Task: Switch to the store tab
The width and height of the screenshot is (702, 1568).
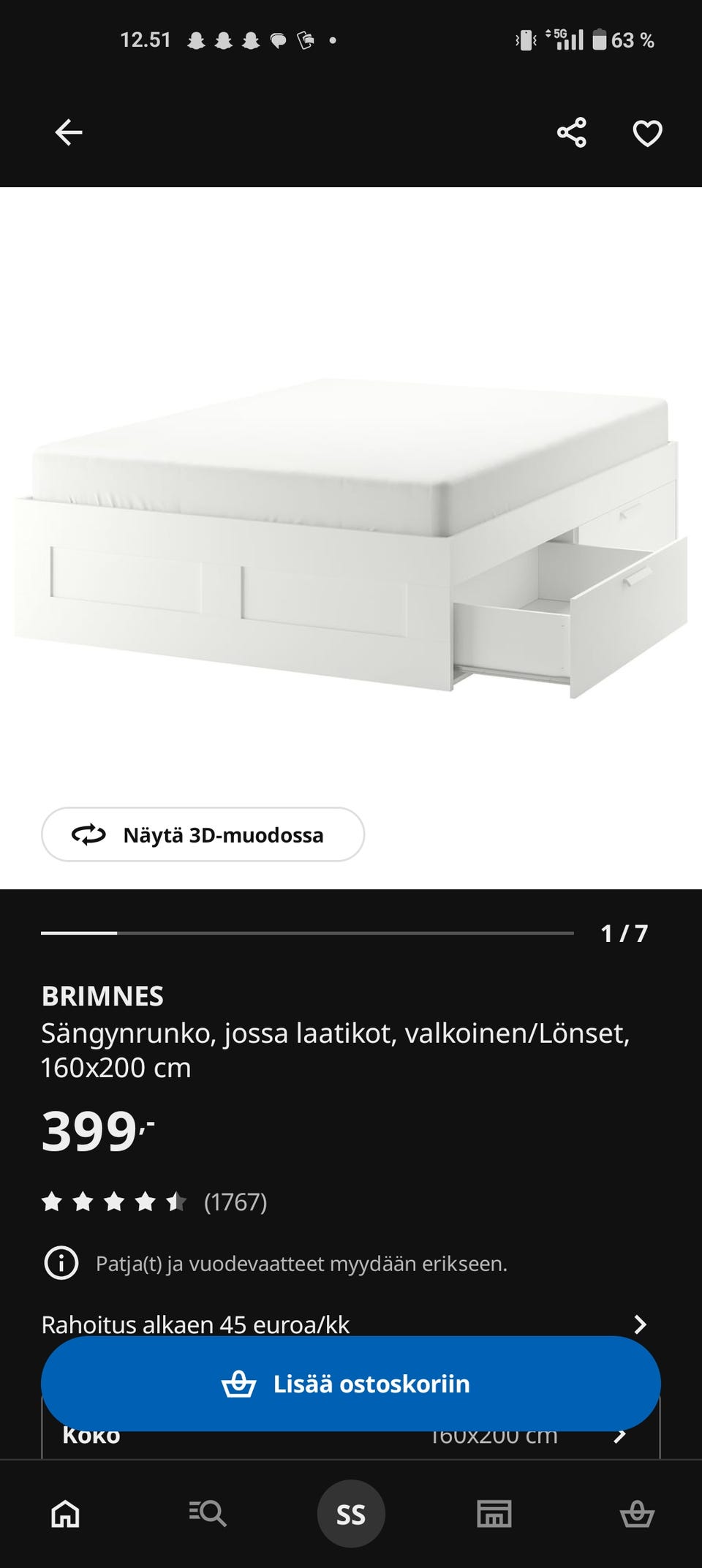Action: [494, 1514]
